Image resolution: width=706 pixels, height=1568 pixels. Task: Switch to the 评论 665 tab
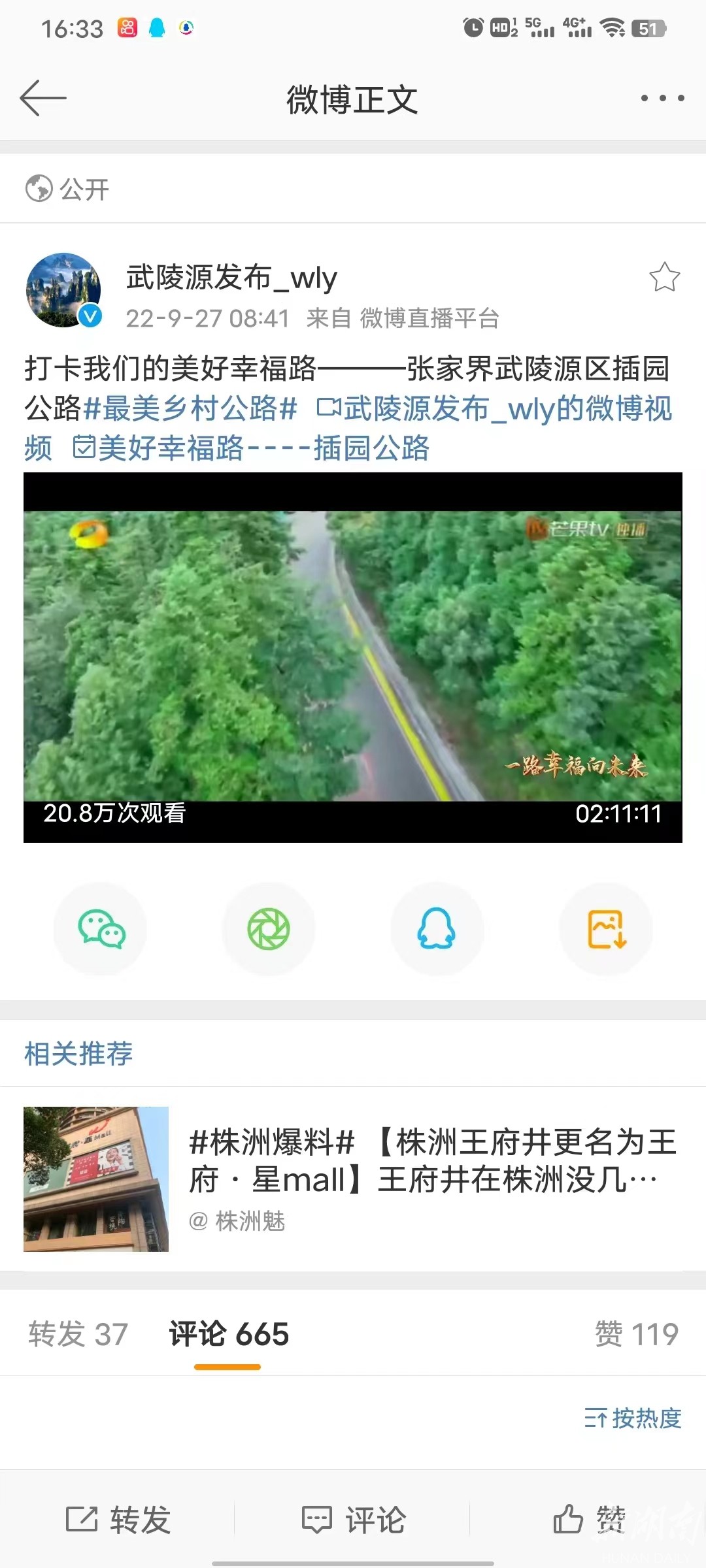pos(228,1334)
